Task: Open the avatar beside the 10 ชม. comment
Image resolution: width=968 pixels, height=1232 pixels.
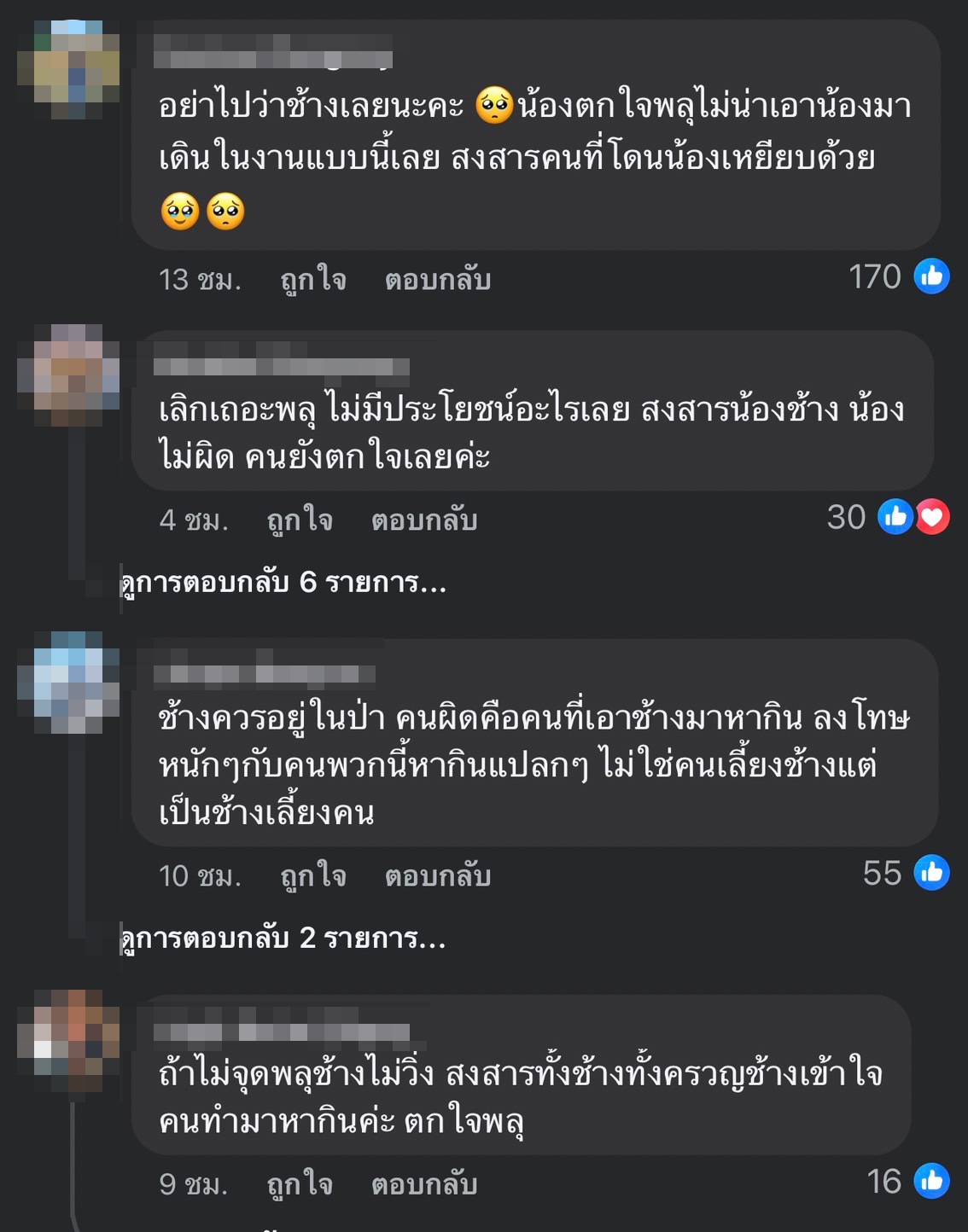Action: coord(68,683)
